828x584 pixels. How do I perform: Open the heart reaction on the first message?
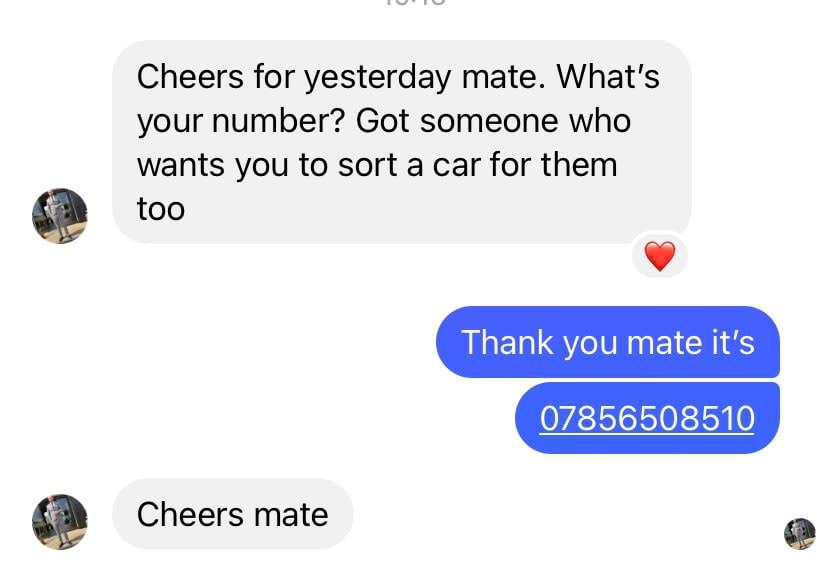660,256
